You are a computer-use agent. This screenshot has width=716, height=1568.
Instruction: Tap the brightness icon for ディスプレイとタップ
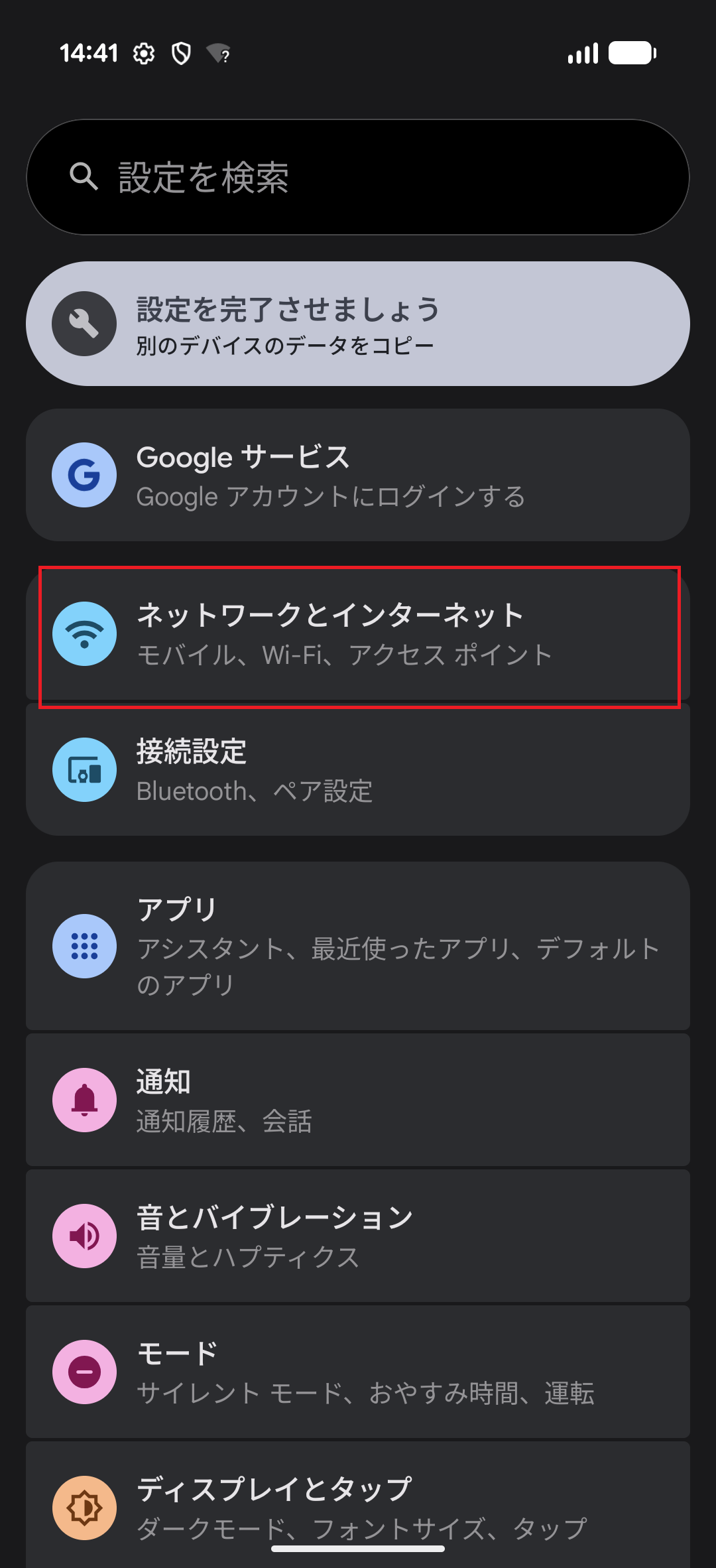tap(84, 1507)
